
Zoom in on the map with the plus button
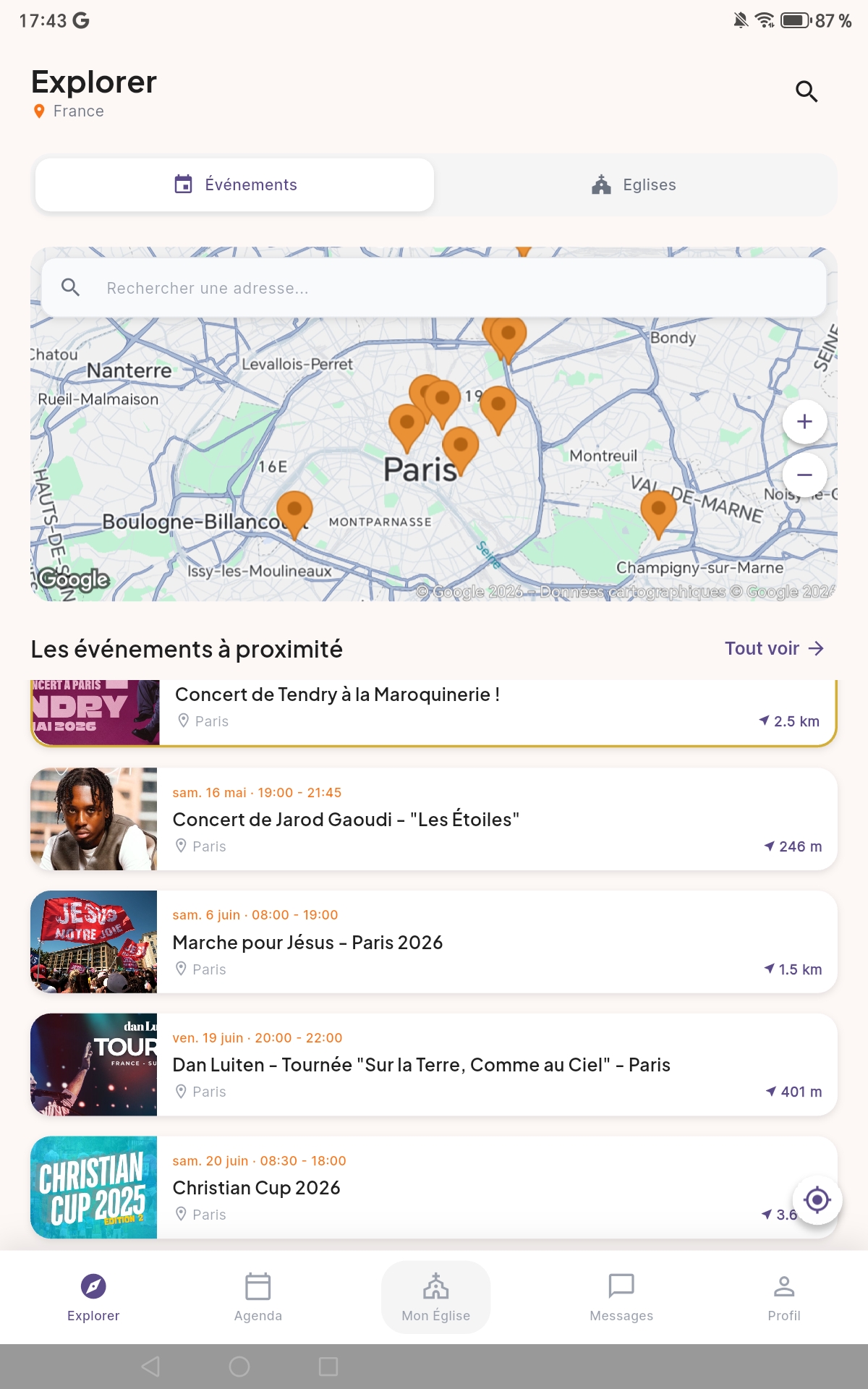coord(804,421)
